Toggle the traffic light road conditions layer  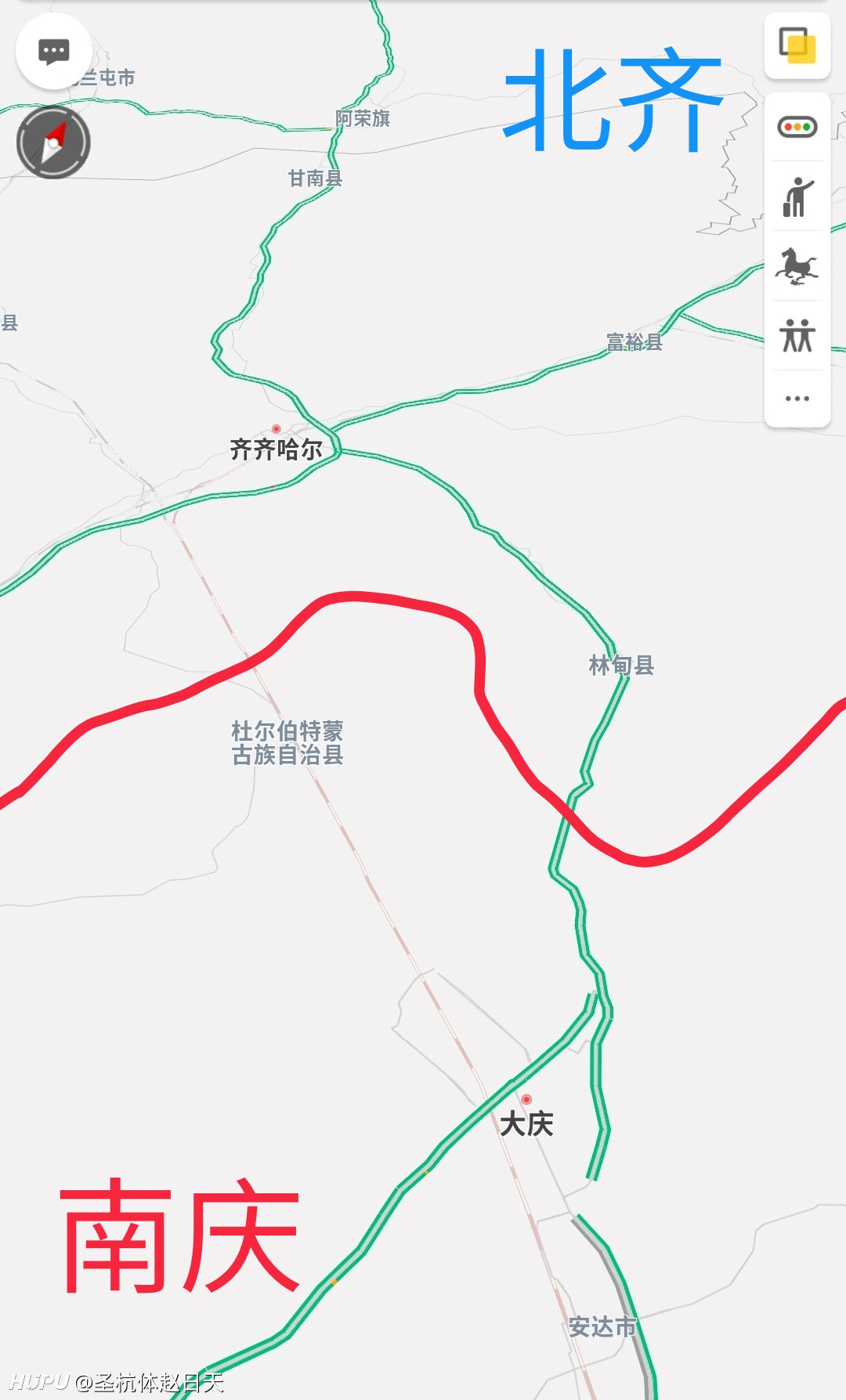point(797,127)
